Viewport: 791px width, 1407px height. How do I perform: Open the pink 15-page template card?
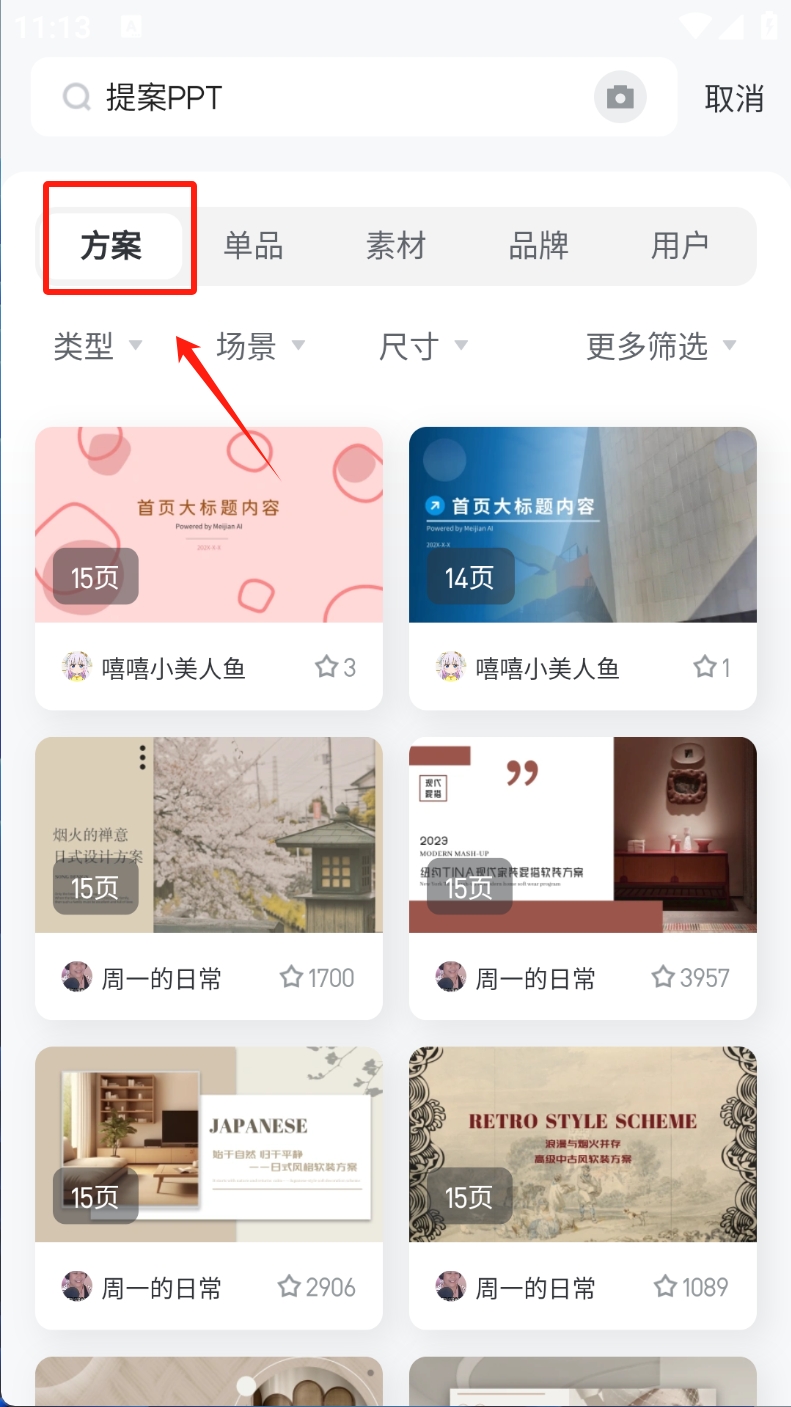[x=209, y=525]
